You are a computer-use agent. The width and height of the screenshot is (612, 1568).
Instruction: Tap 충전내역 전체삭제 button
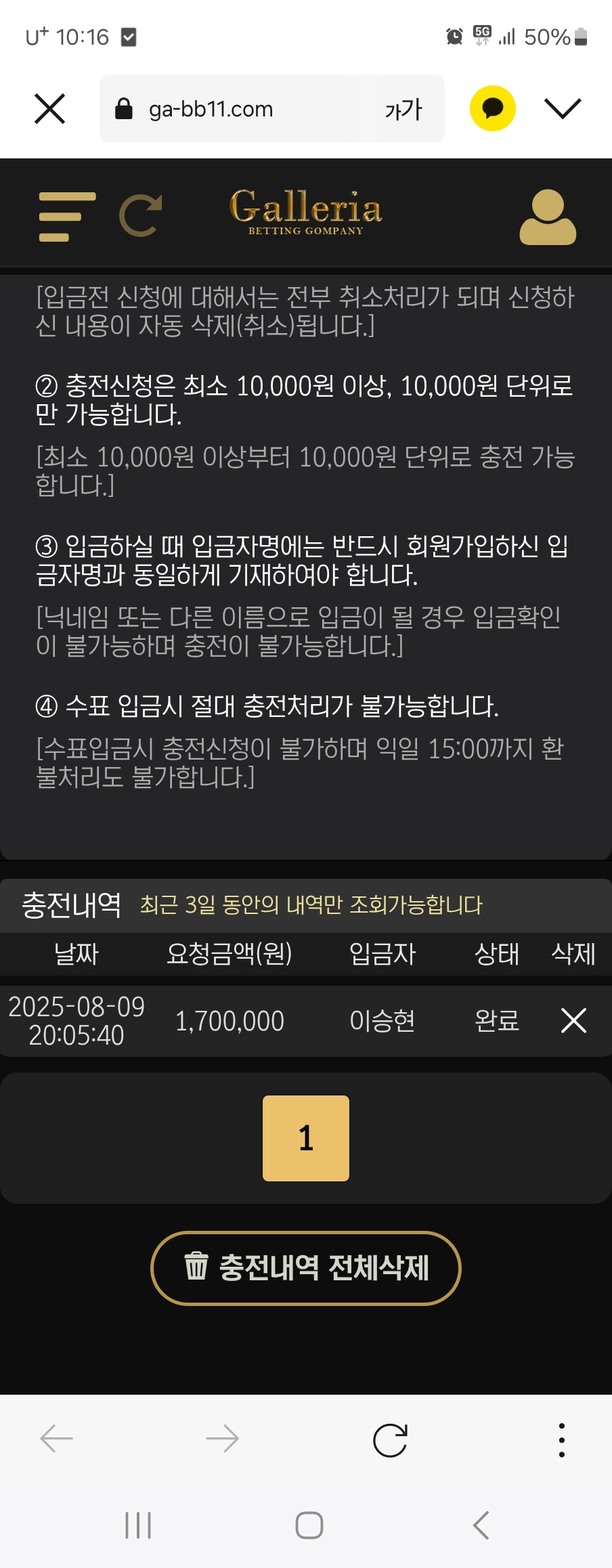[306, 1267]
